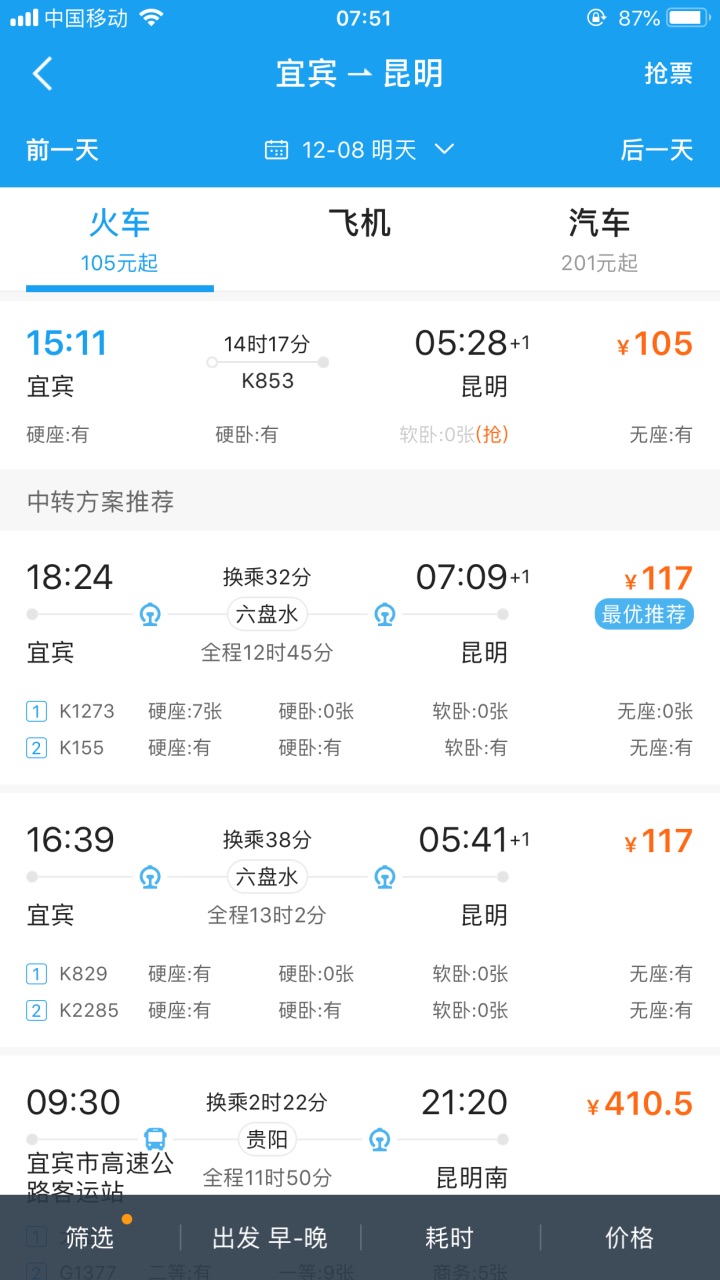720x1280 pixels.
Task: Sort by departure time 出发 早-晚
Action: [x=270, y=1238]
